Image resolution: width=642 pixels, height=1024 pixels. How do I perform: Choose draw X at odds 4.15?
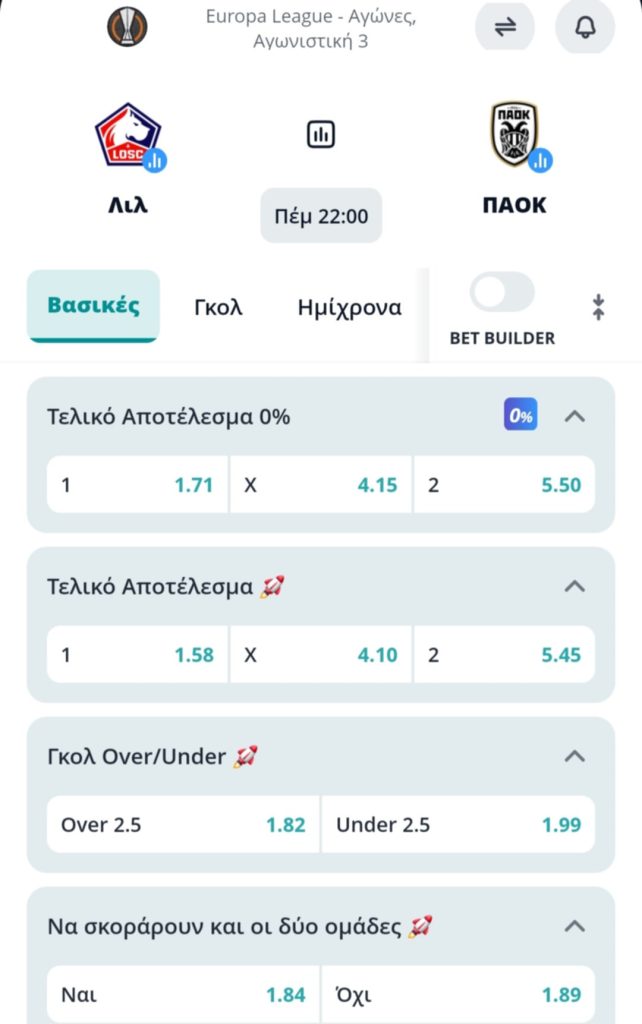(x=321, y=485)
